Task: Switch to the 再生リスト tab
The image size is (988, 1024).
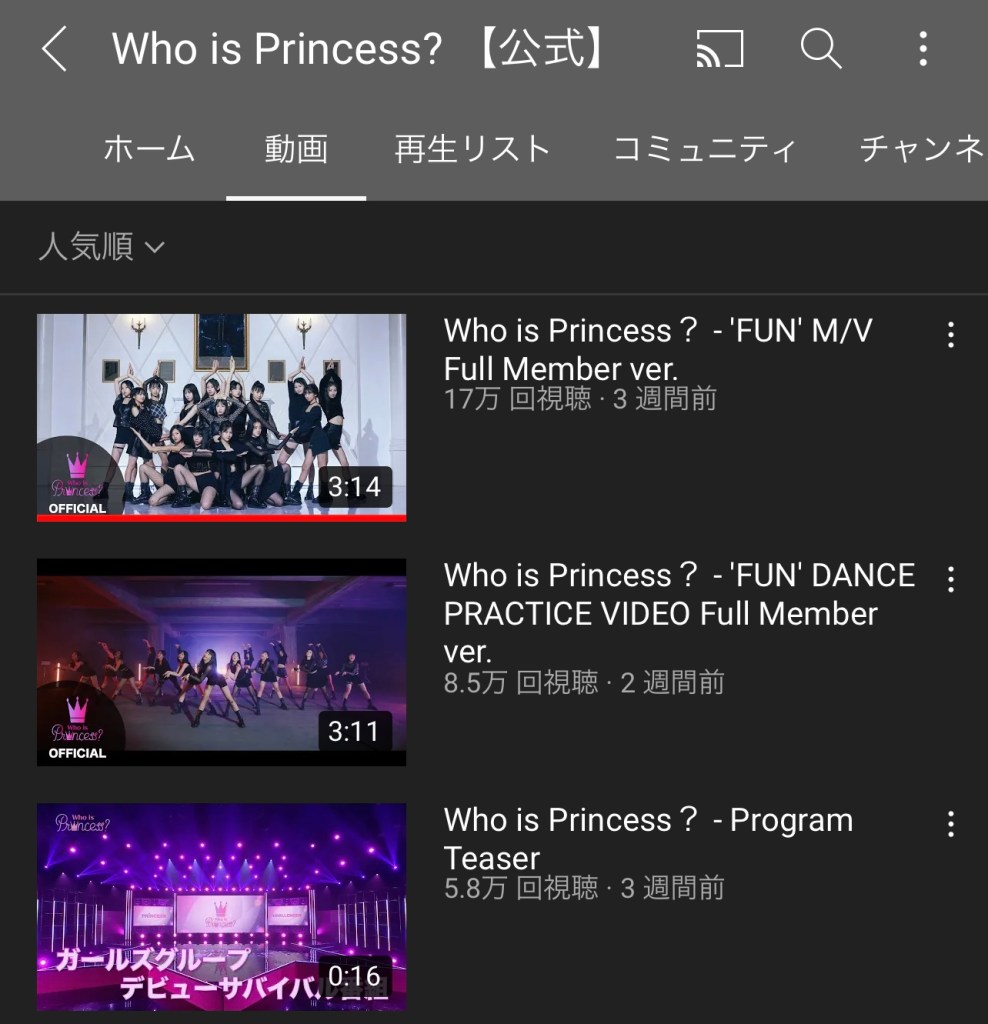Action: [472, 149]
